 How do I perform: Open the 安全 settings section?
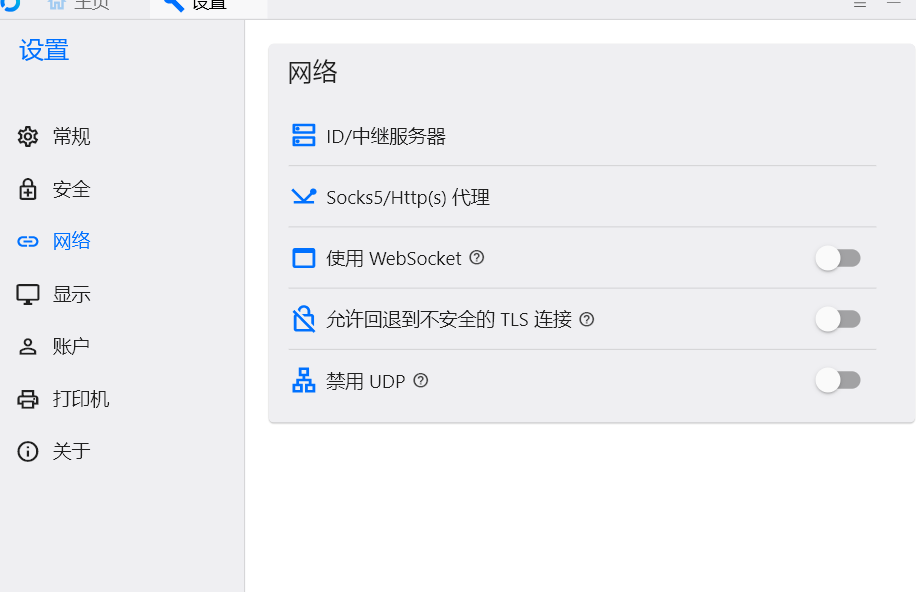pyautogui.click(x=71, y=189)
